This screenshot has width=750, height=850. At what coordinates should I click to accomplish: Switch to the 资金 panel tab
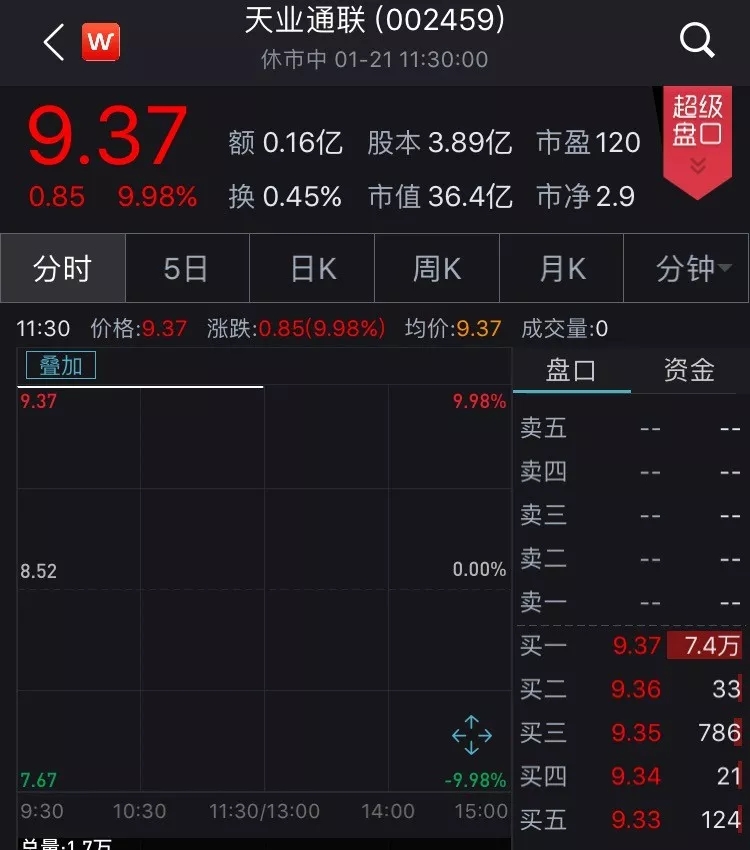(x=689, y=371)
